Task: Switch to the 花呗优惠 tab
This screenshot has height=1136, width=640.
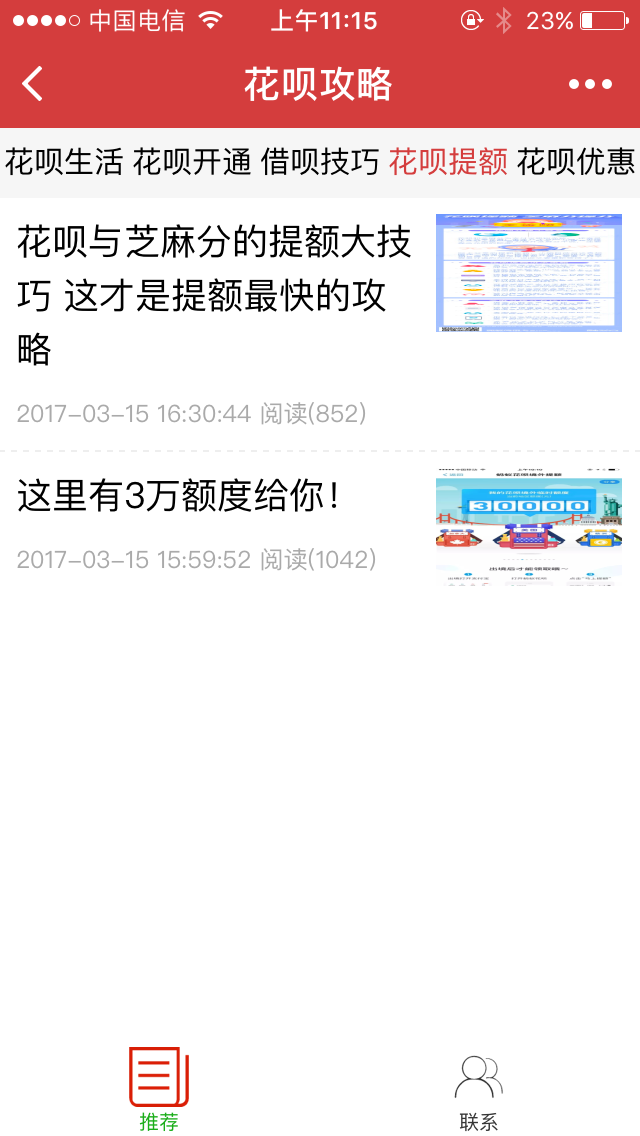Action: pos(576,162)
